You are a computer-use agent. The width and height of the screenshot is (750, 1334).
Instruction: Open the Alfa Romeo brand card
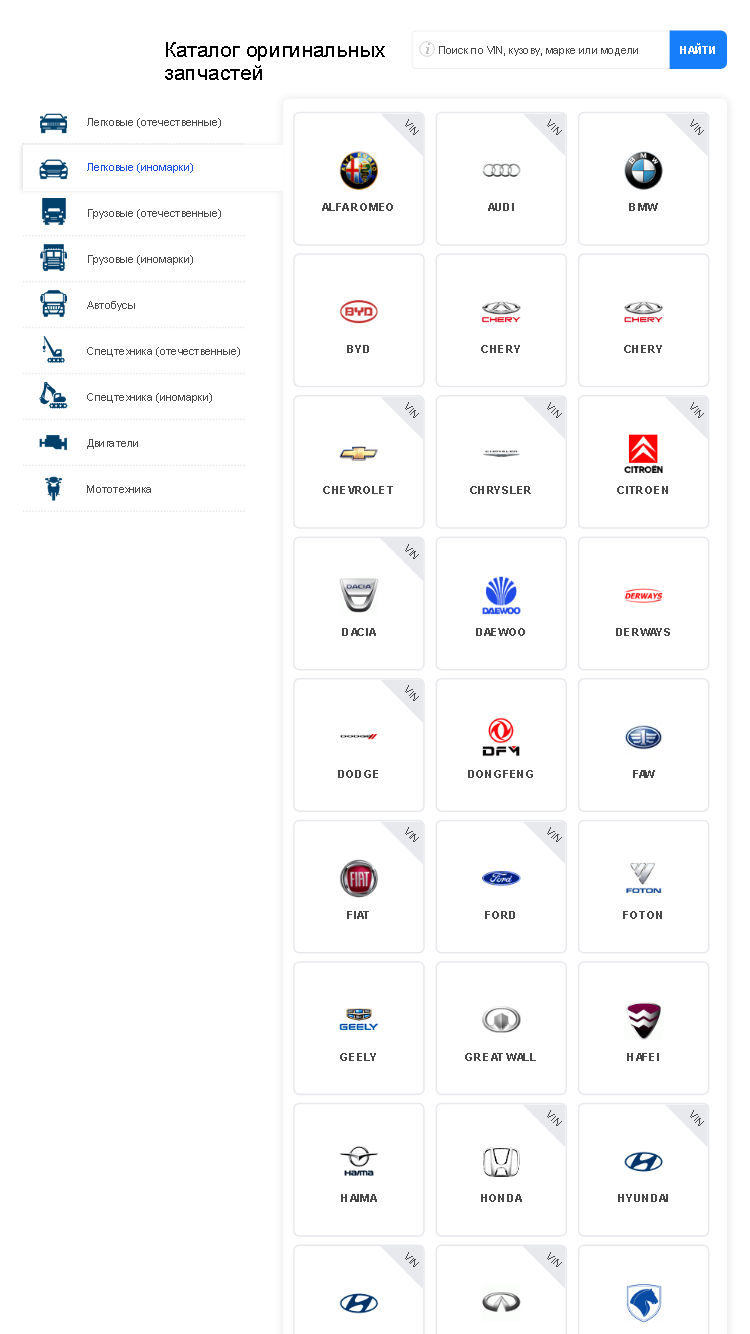click(x=359, y=179)
